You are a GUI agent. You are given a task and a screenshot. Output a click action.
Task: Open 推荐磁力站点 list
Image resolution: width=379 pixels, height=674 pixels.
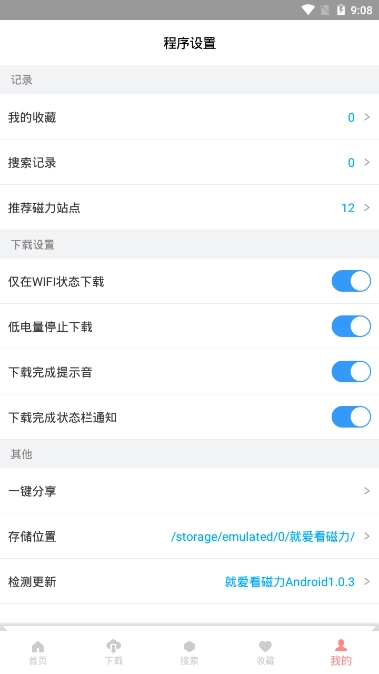point(190,208)
